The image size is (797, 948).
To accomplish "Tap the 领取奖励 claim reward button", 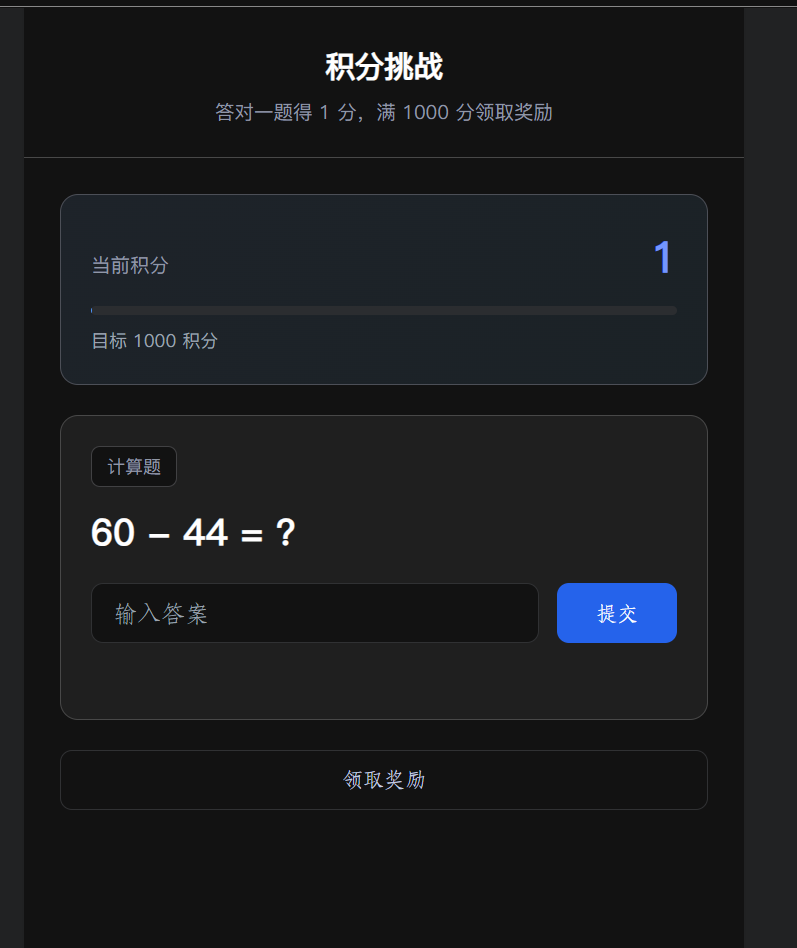I will 383,780.
